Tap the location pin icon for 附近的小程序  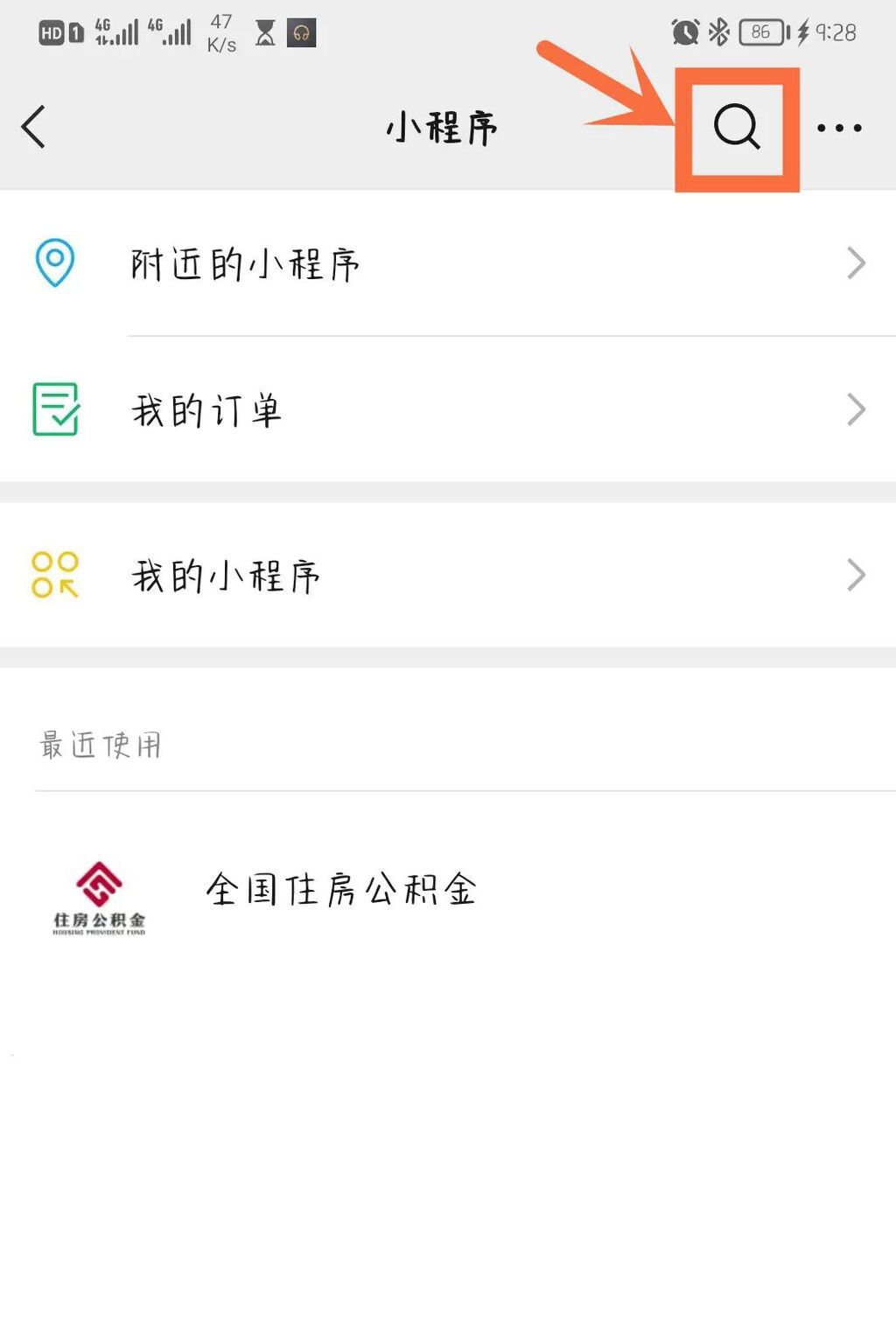click(54, 262)
